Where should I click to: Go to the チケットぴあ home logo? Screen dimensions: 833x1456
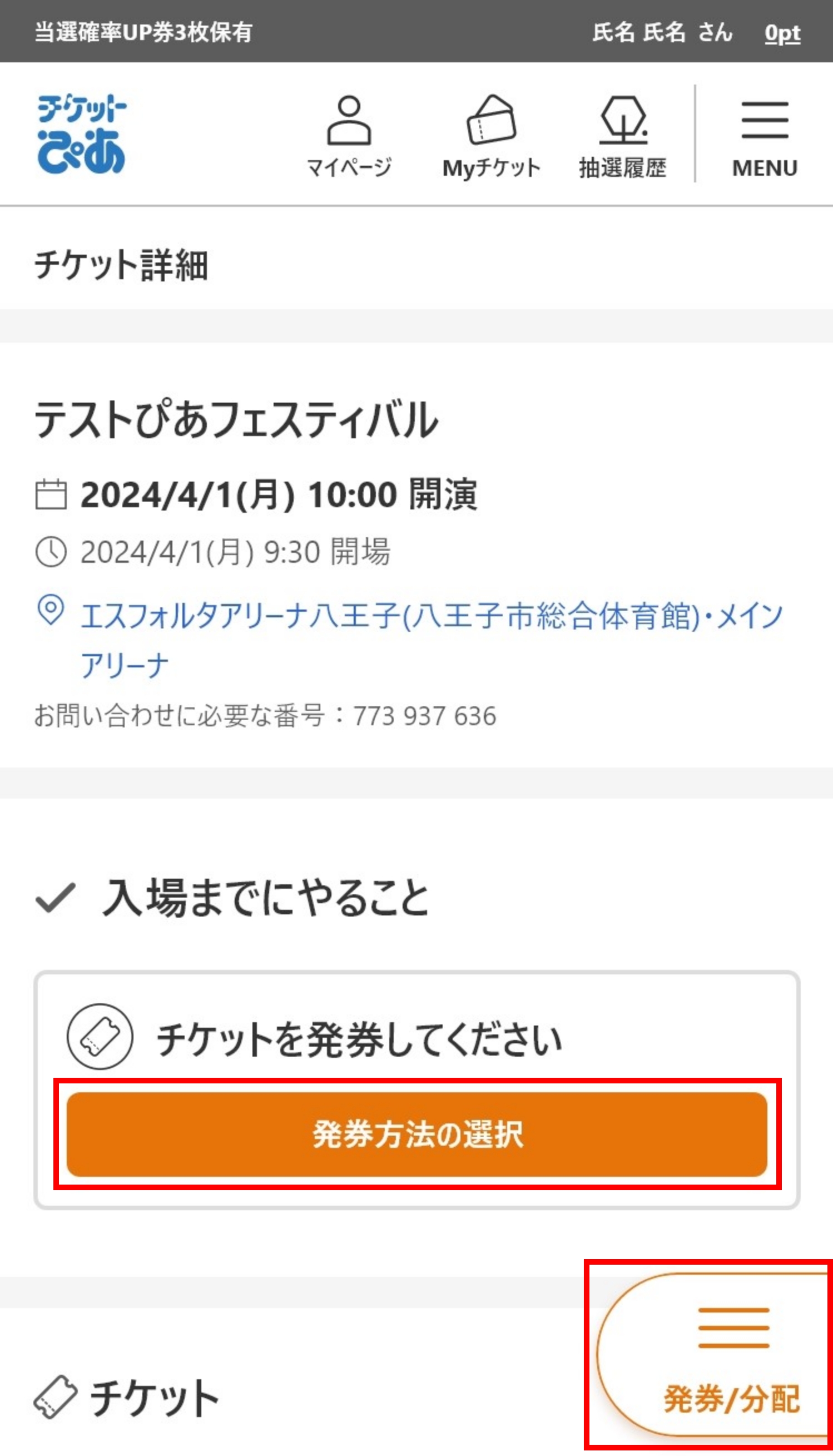(82, 134)
